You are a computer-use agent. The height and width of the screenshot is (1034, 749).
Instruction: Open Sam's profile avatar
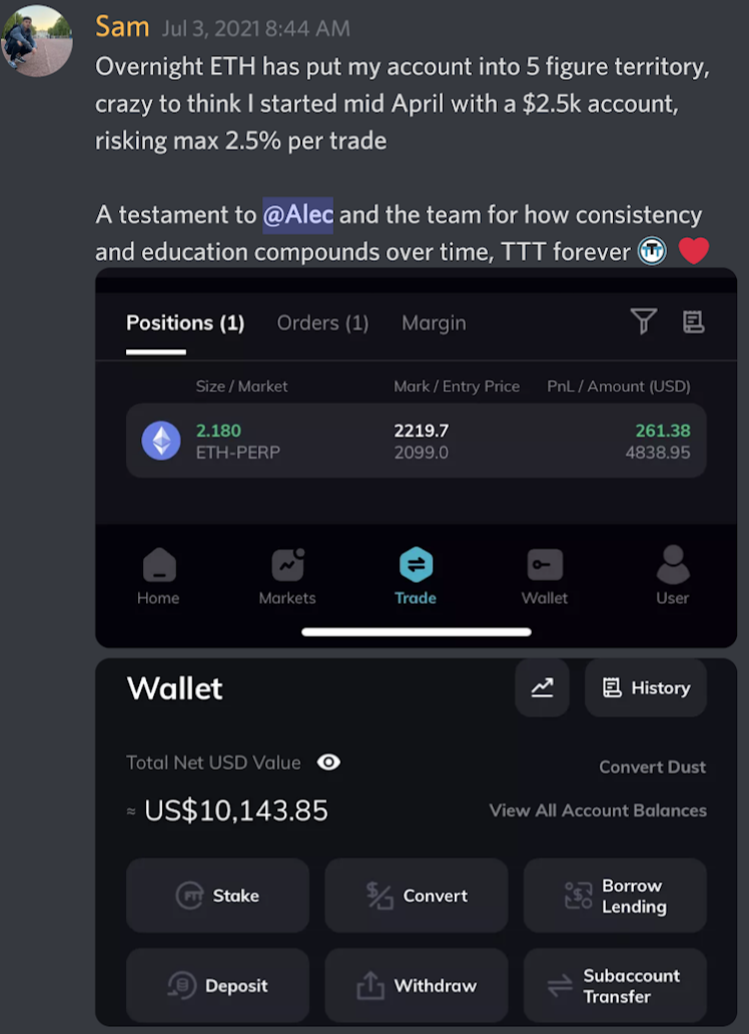(37, 41)
